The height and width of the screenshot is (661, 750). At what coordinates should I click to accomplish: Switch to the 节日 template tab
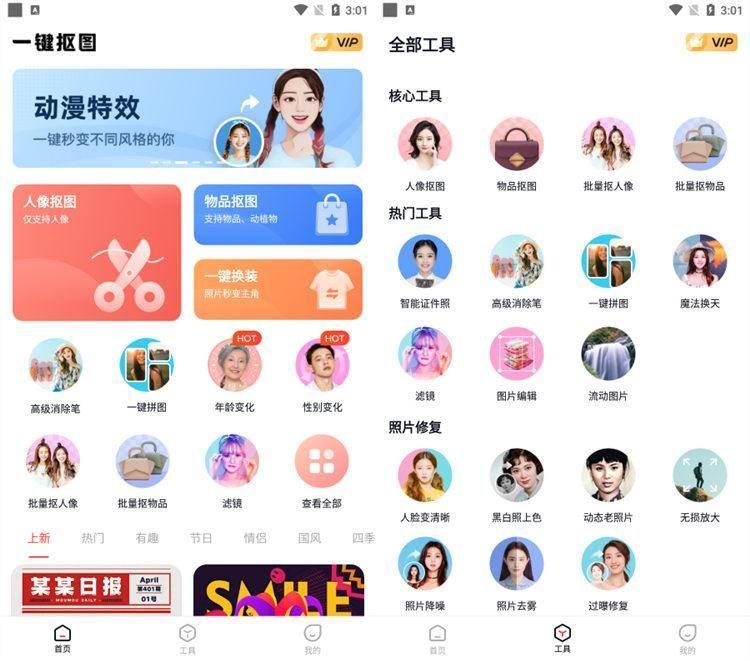(201, 538)
